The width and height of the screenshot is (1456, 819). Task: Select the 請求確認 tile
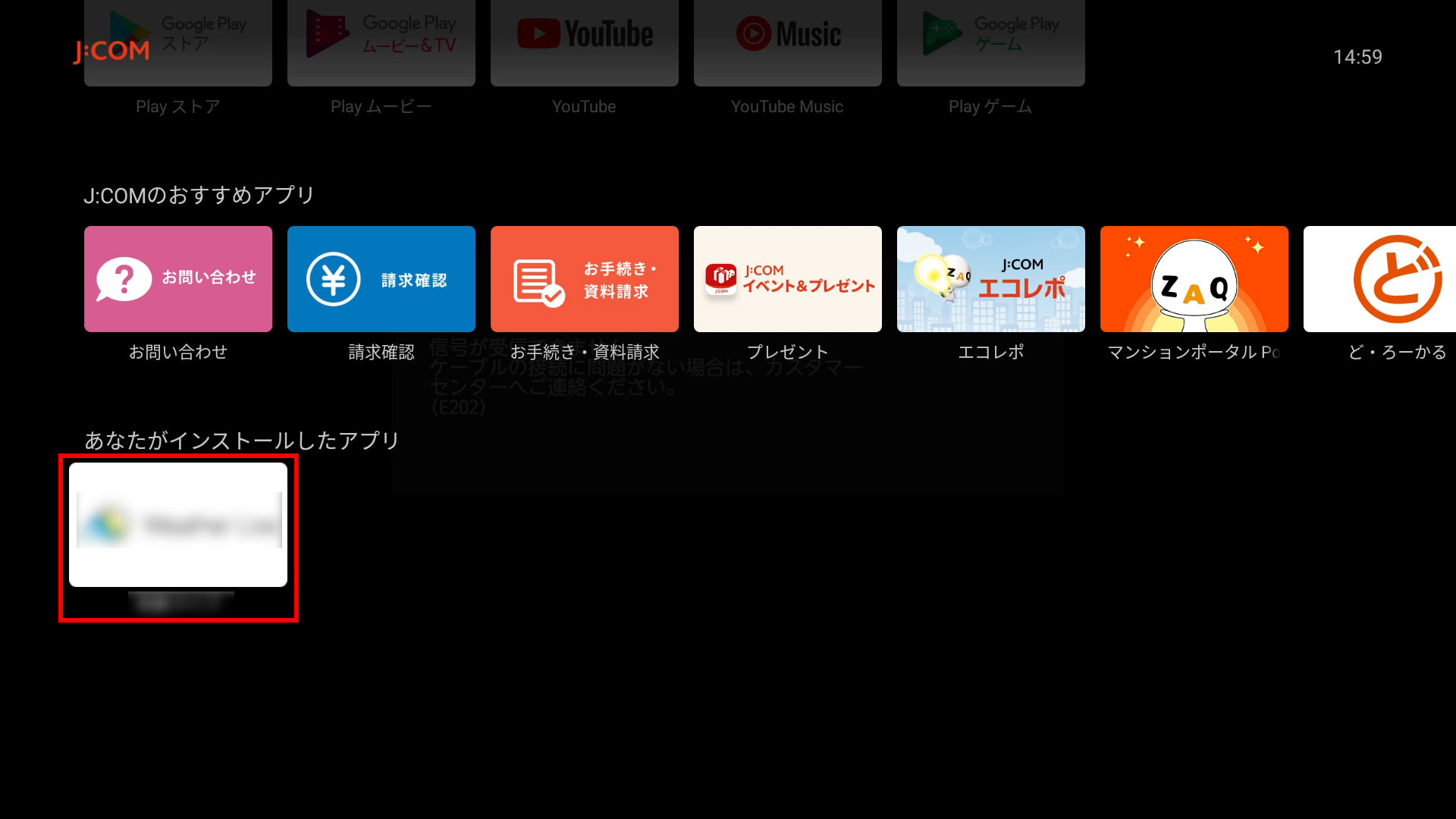point(381,279)
